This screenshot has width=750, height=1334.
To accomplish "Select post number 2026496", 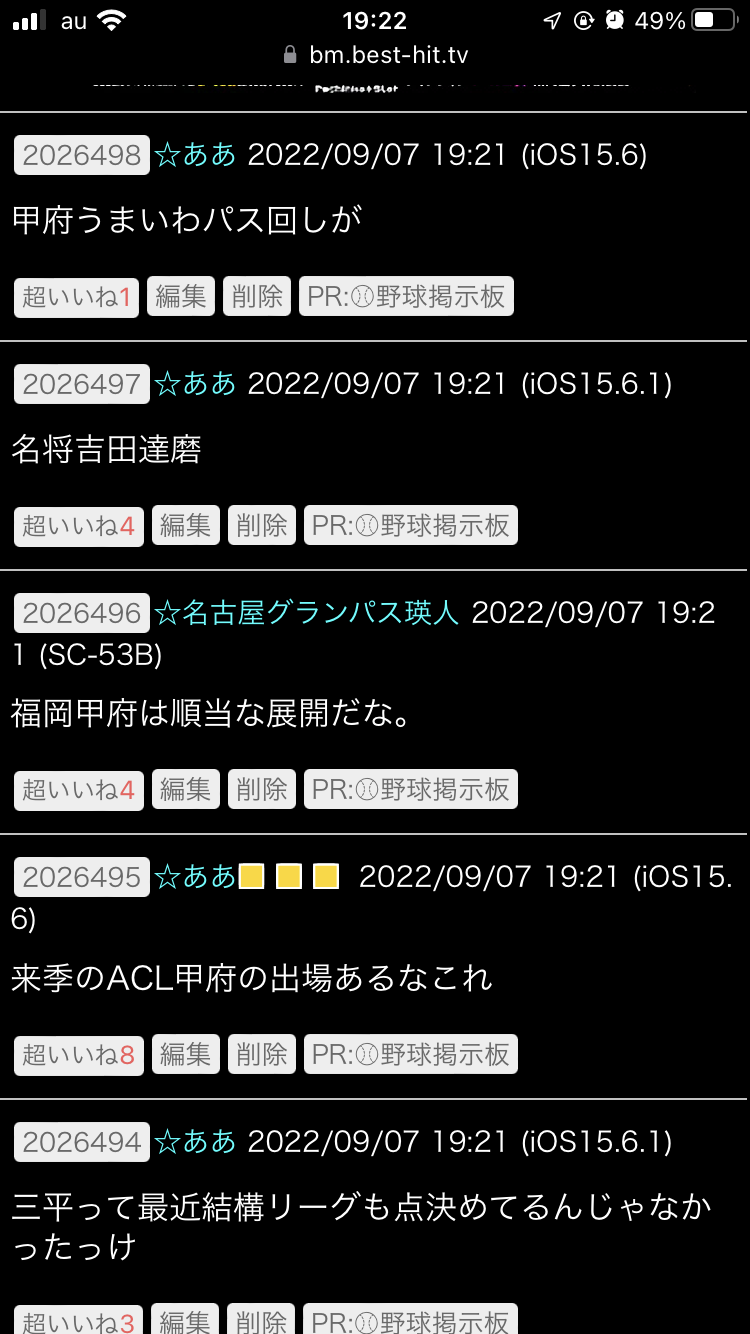I will pos(82,613).
